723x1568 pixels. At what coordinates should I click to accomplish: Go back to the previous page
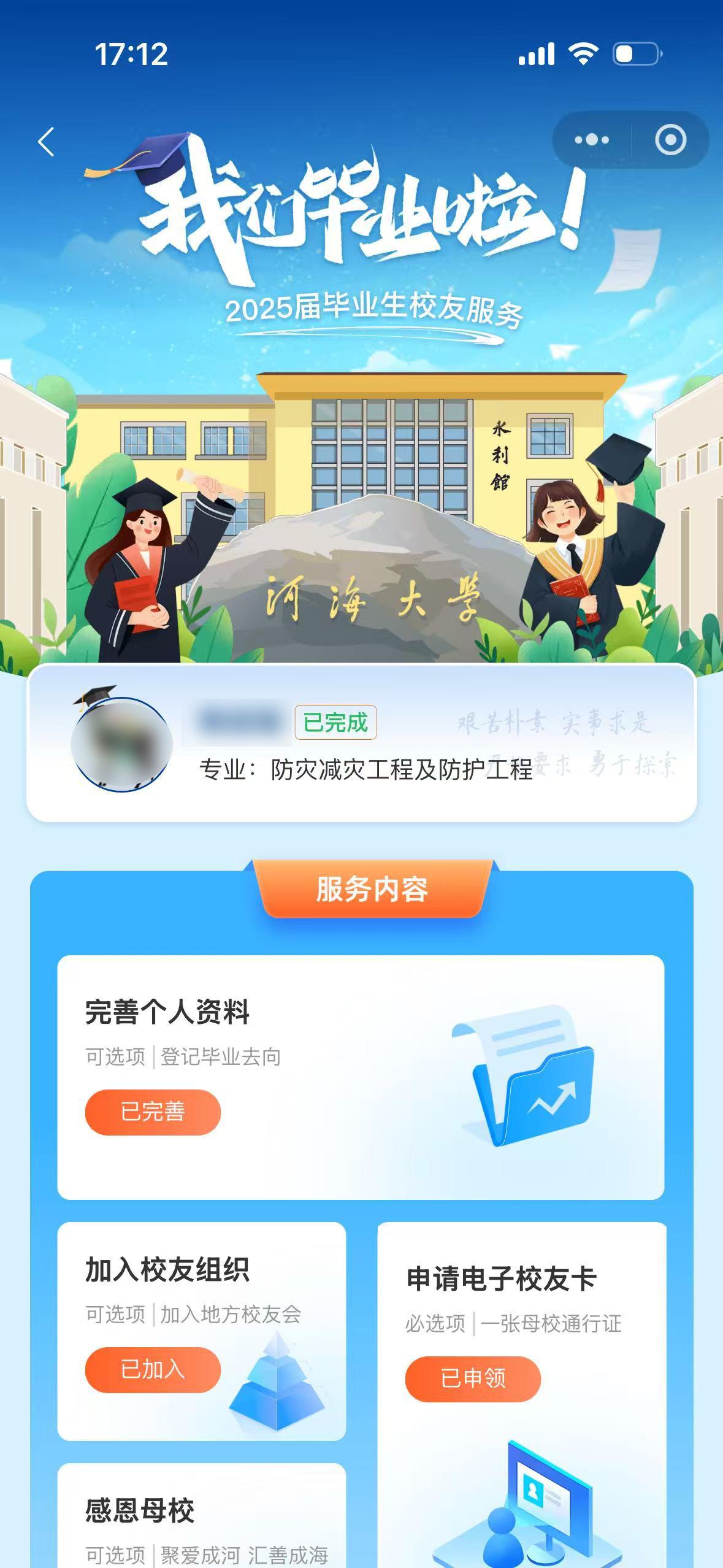[47, 142]
